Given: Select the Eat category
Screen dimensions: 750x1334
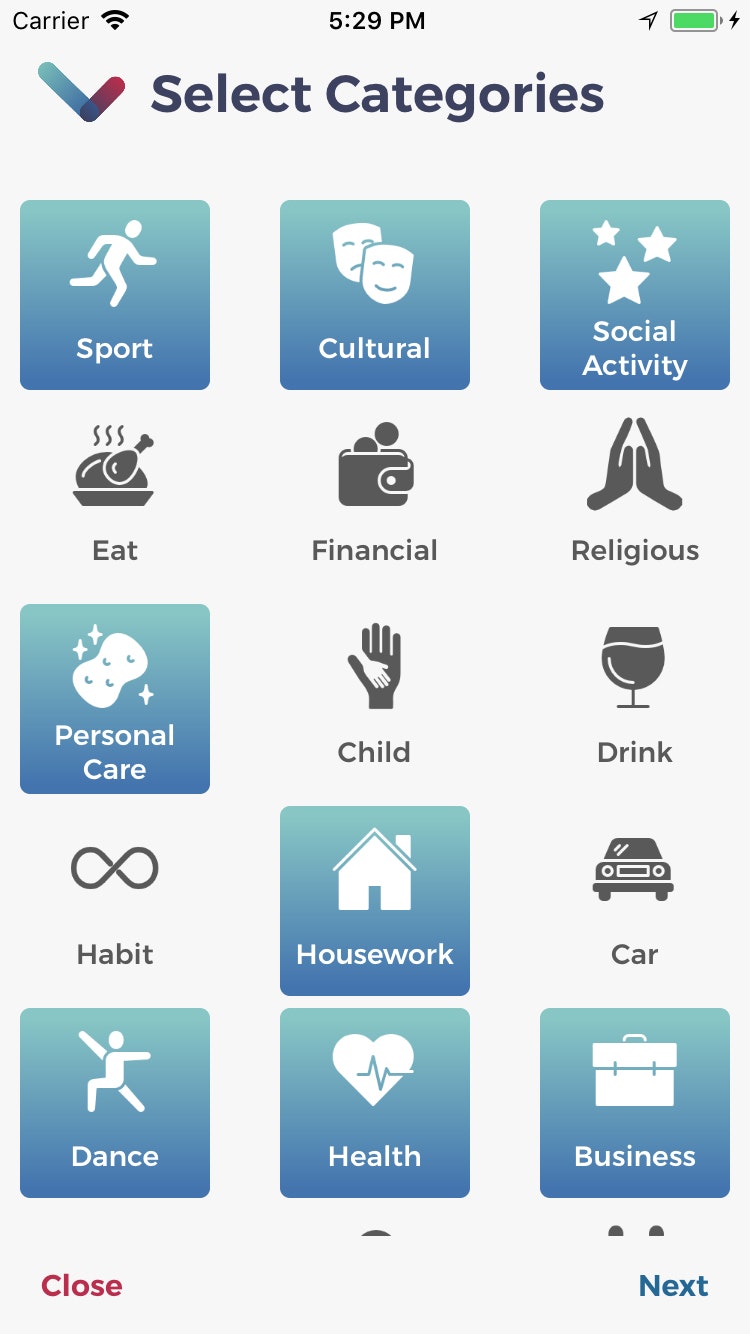Looking at the screenshot, I should coord(115,497).
